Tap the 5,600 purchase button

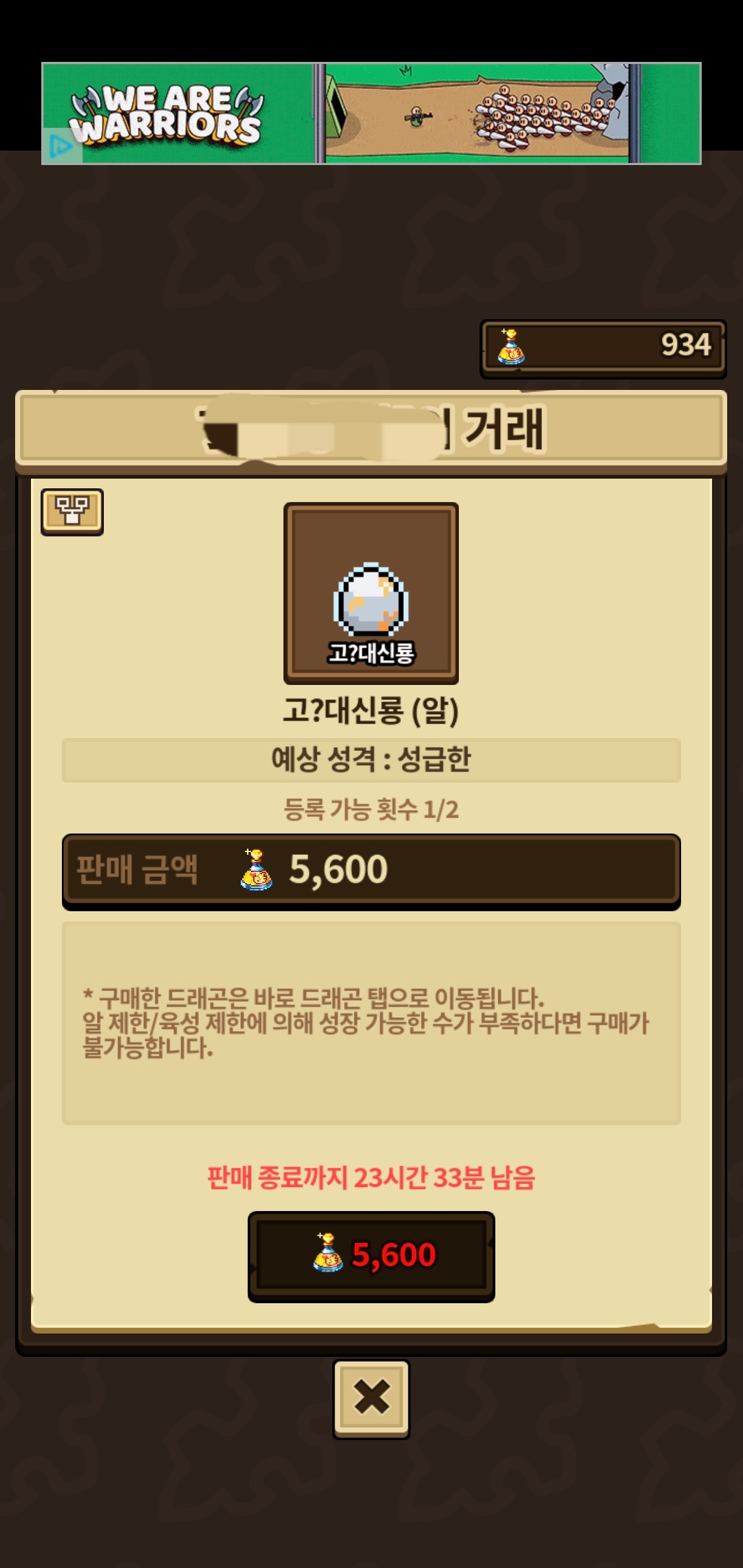tap(371, 1256)
